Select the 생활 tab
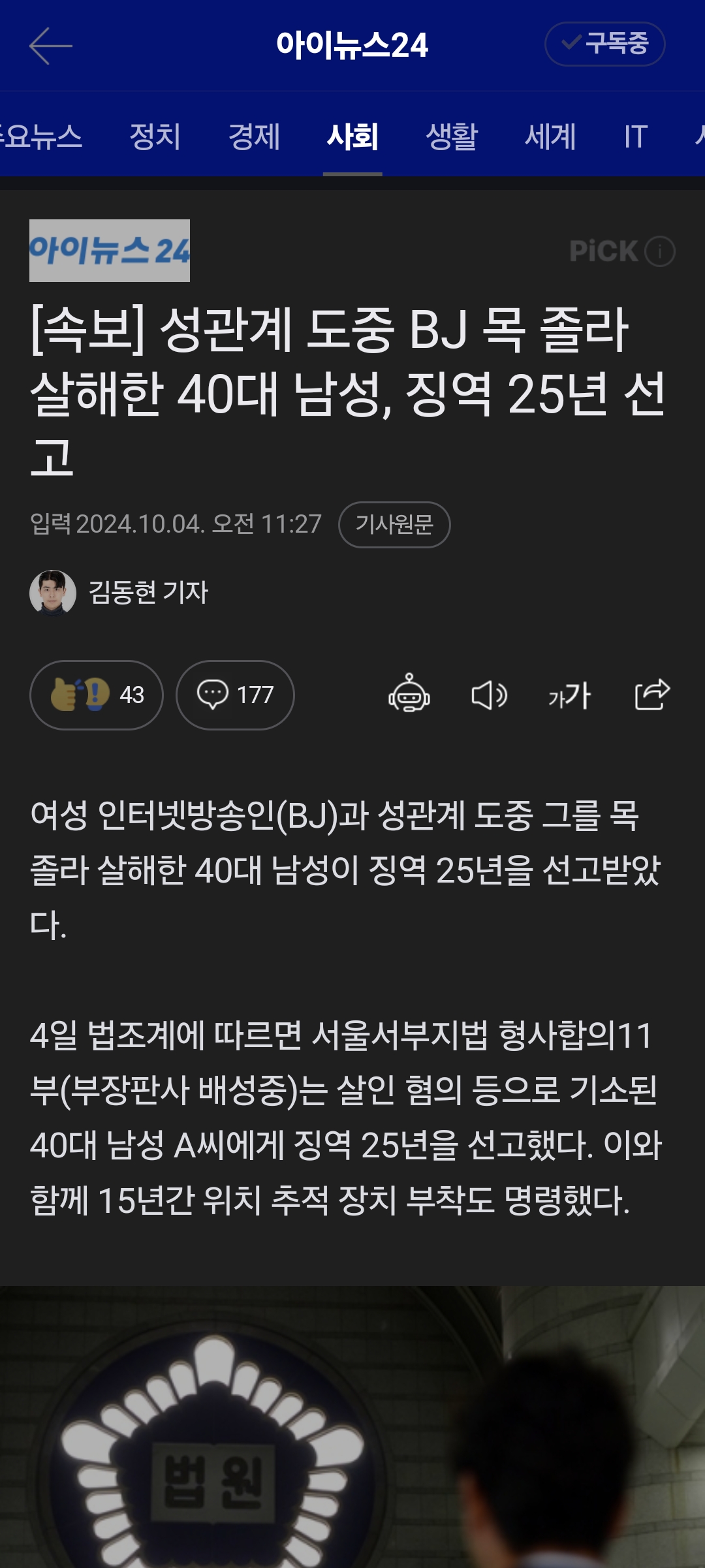This screenshot has width=705, height=1568. pos(452,136)
